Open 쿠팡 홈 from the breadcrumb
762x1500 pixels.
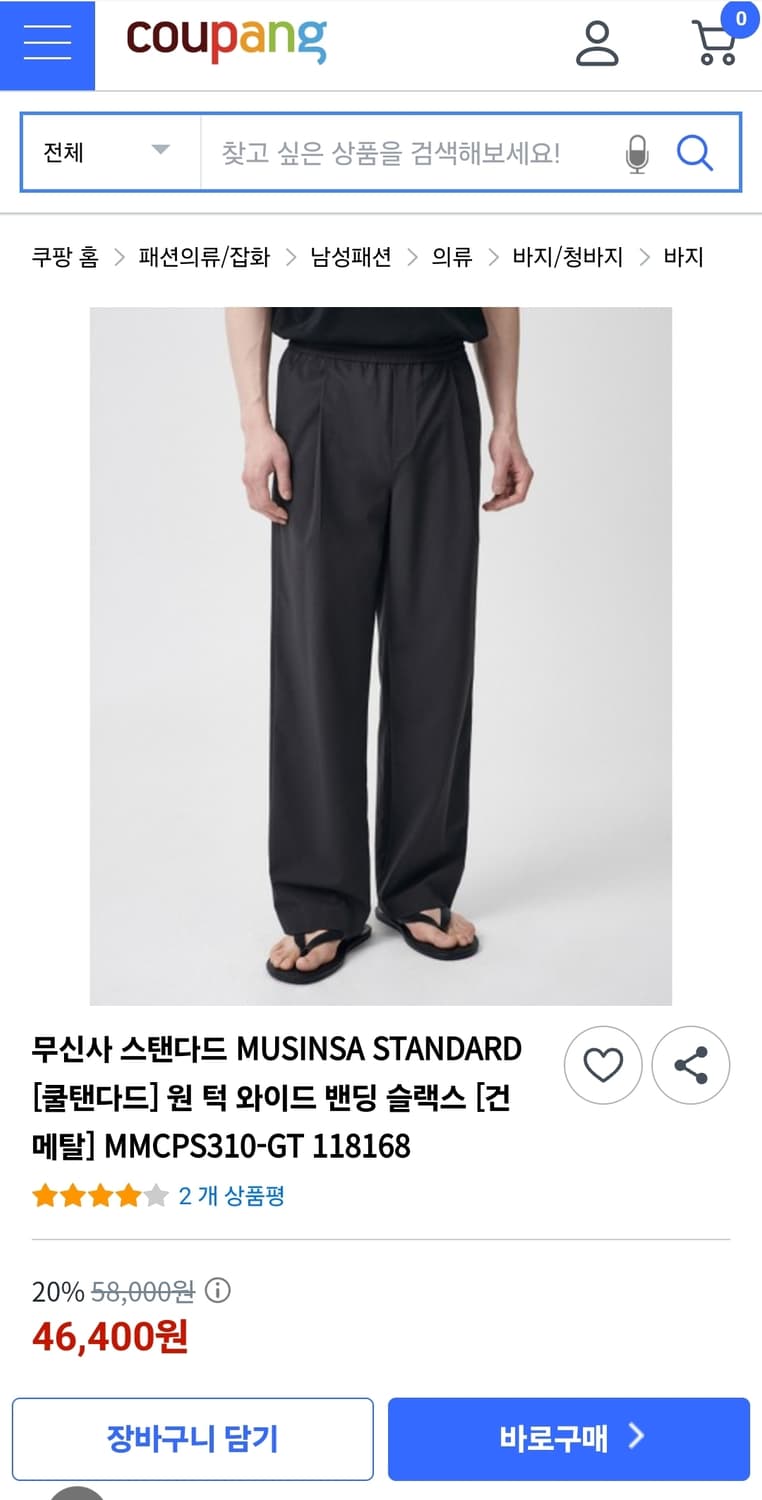63,257
